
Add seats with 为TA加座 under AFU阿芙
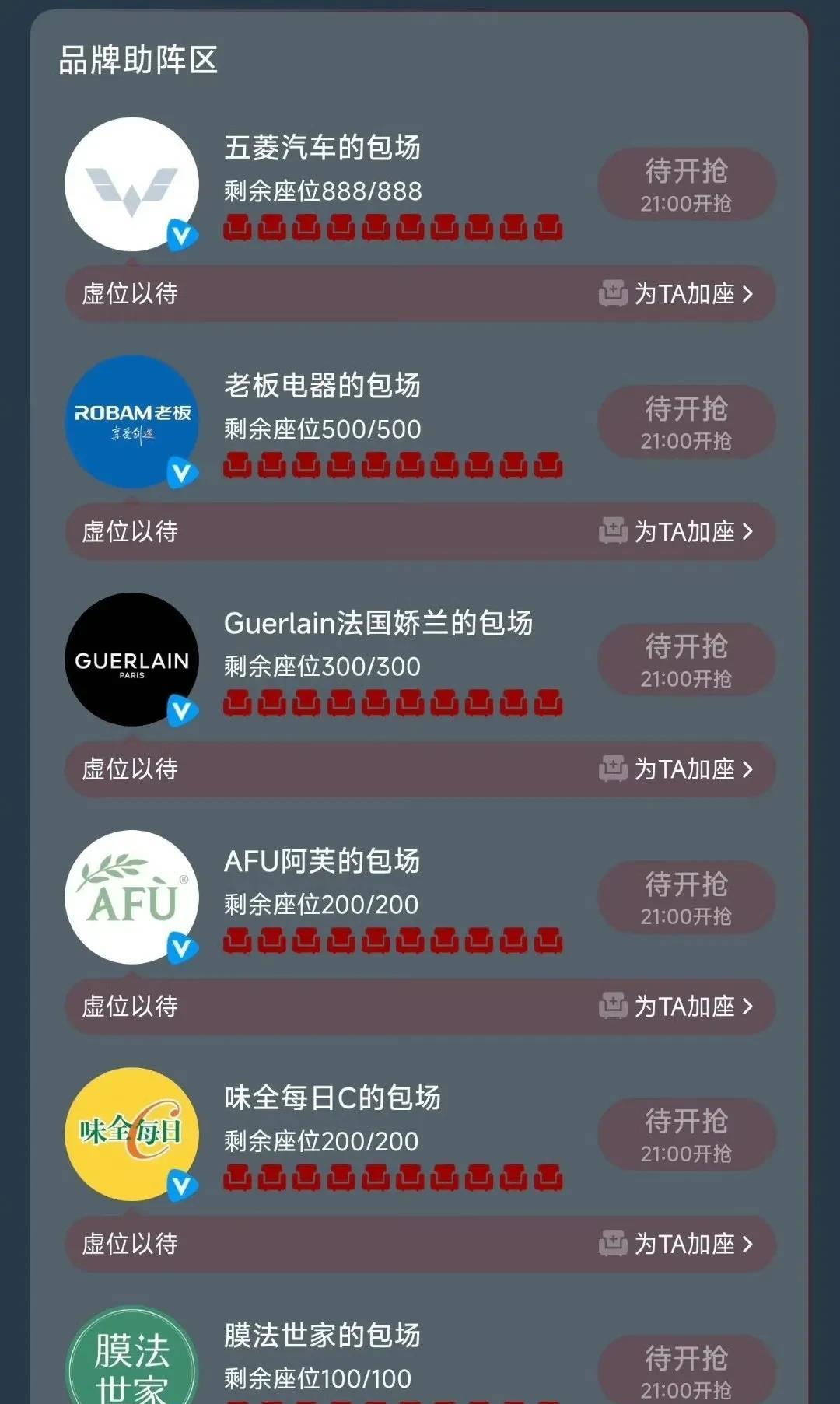676,1007
